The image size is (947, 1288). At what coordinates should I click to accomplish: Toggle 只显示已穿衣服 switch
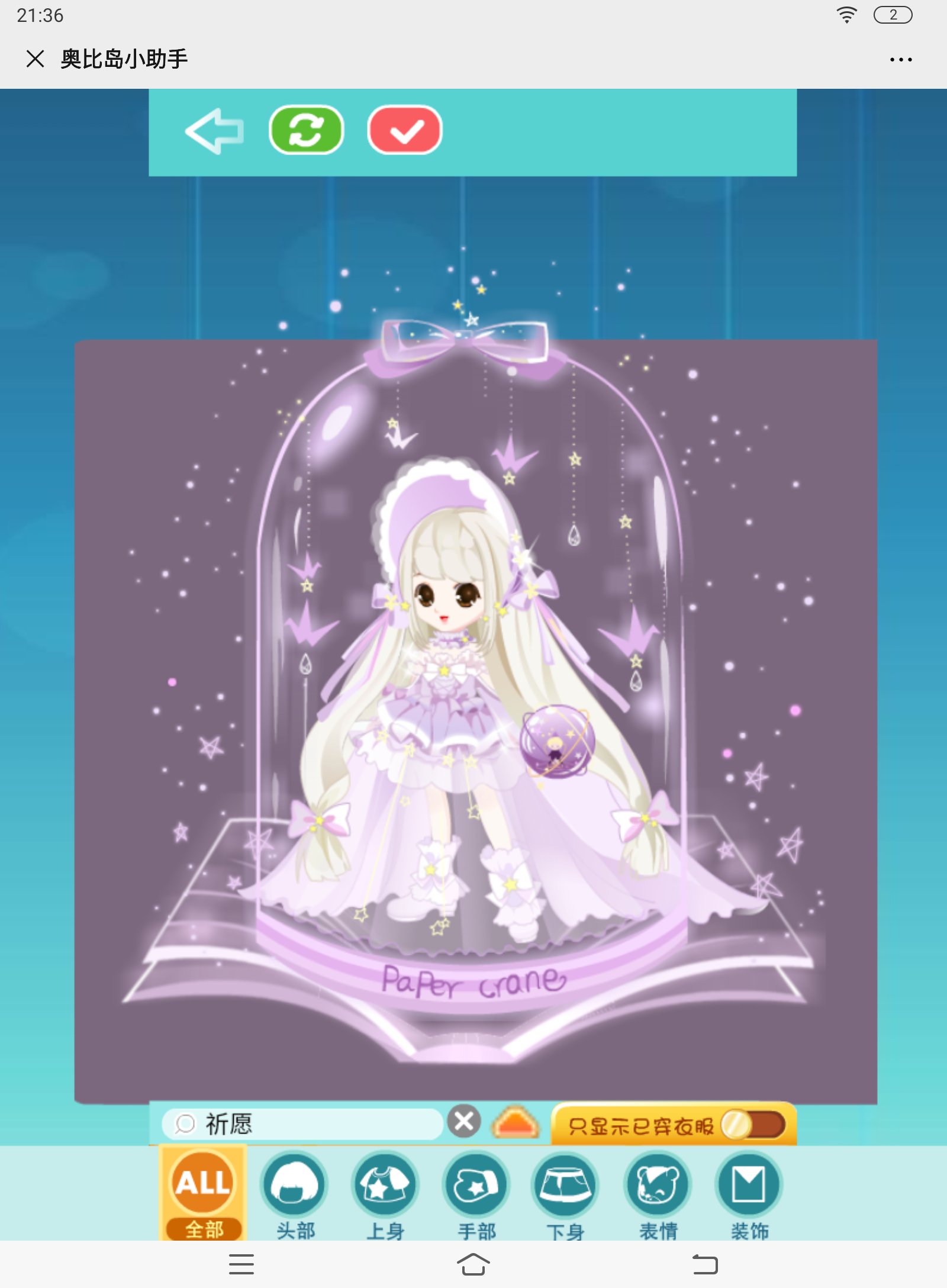[x=753, y=1125]
